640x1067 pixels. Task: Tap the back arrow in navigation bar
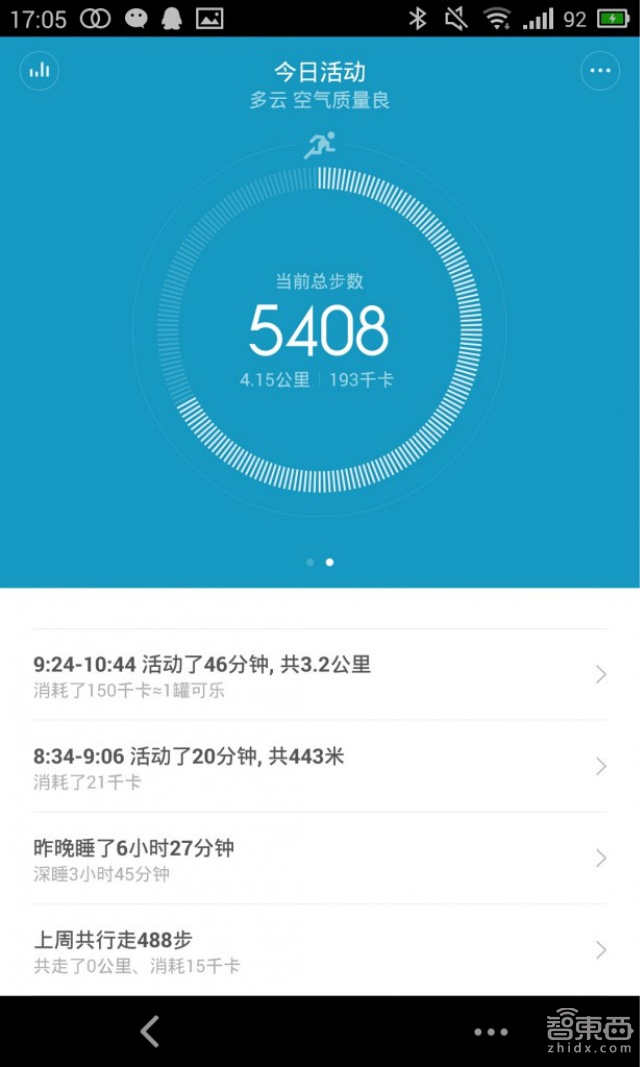coord(150,1031)
